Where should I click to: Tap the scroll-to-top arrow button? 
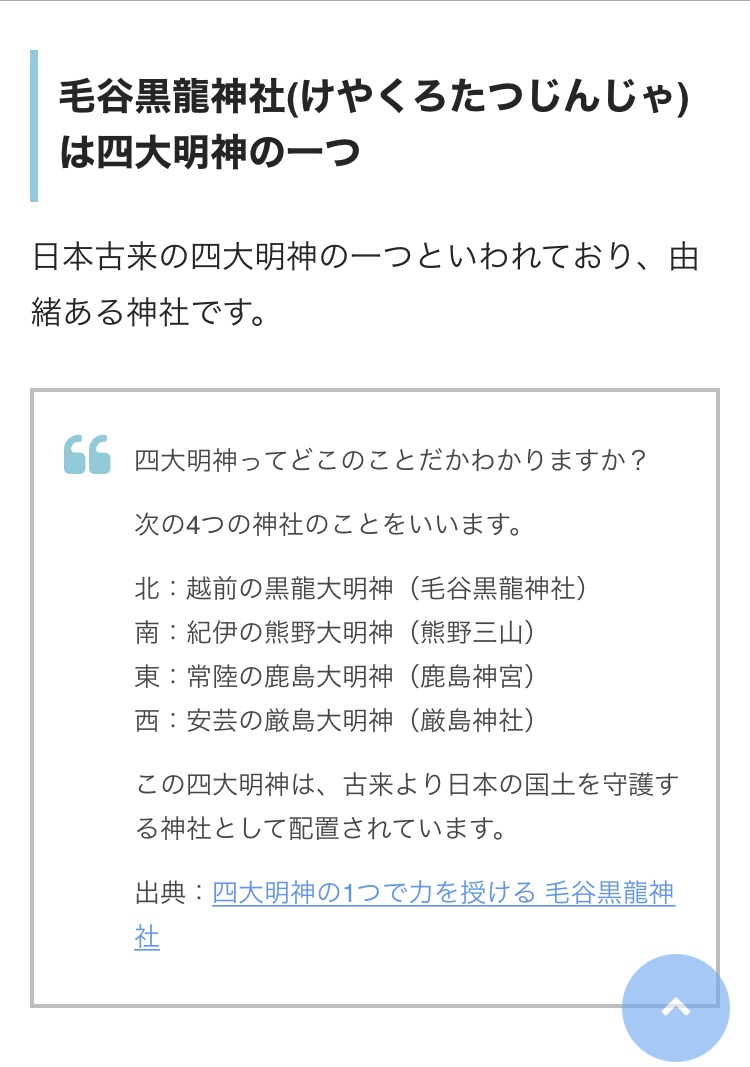(x=675, y=1007)
